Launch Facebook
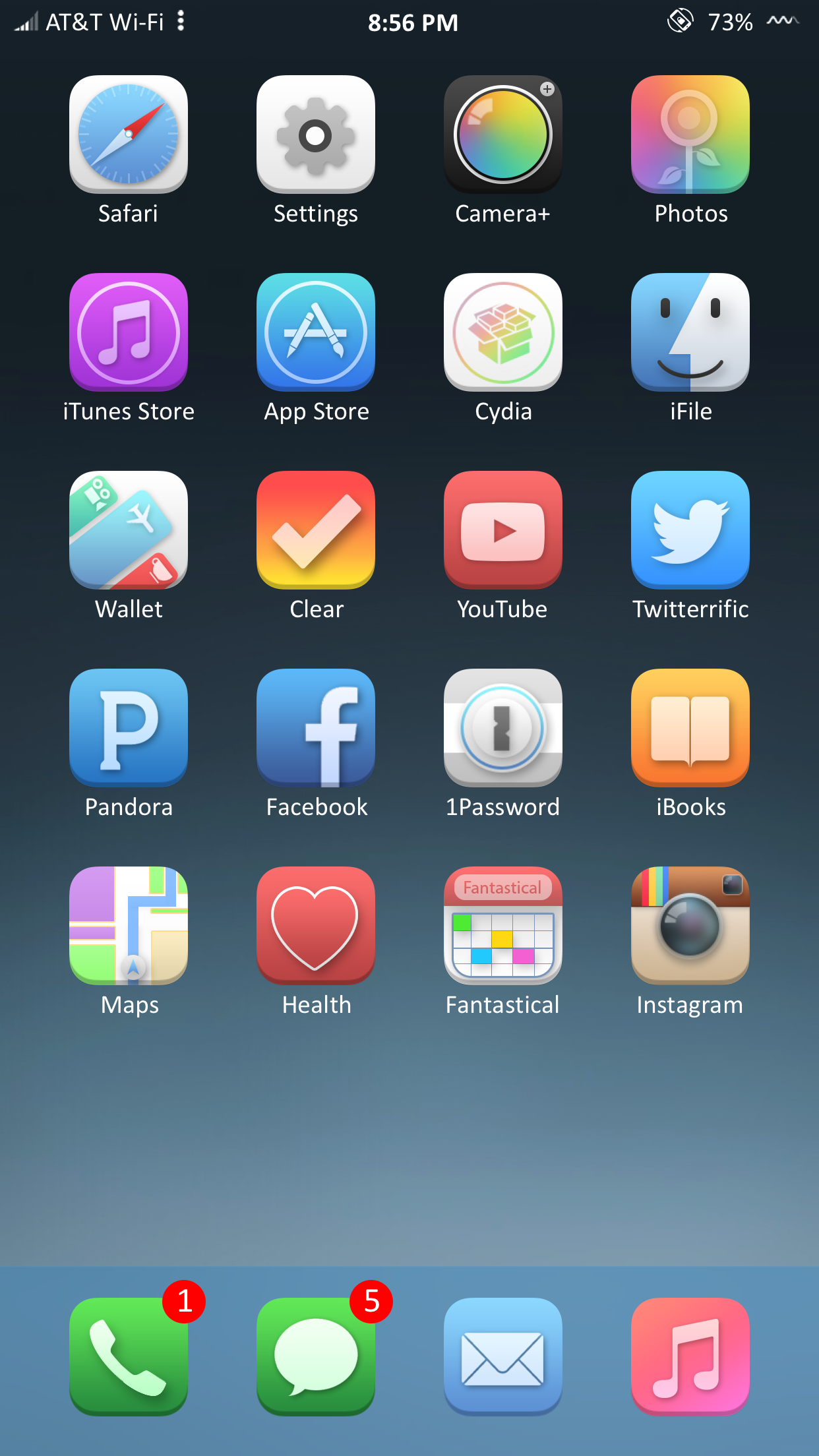The width and height of the screenshot is (819, 1456). coord(316,728)
